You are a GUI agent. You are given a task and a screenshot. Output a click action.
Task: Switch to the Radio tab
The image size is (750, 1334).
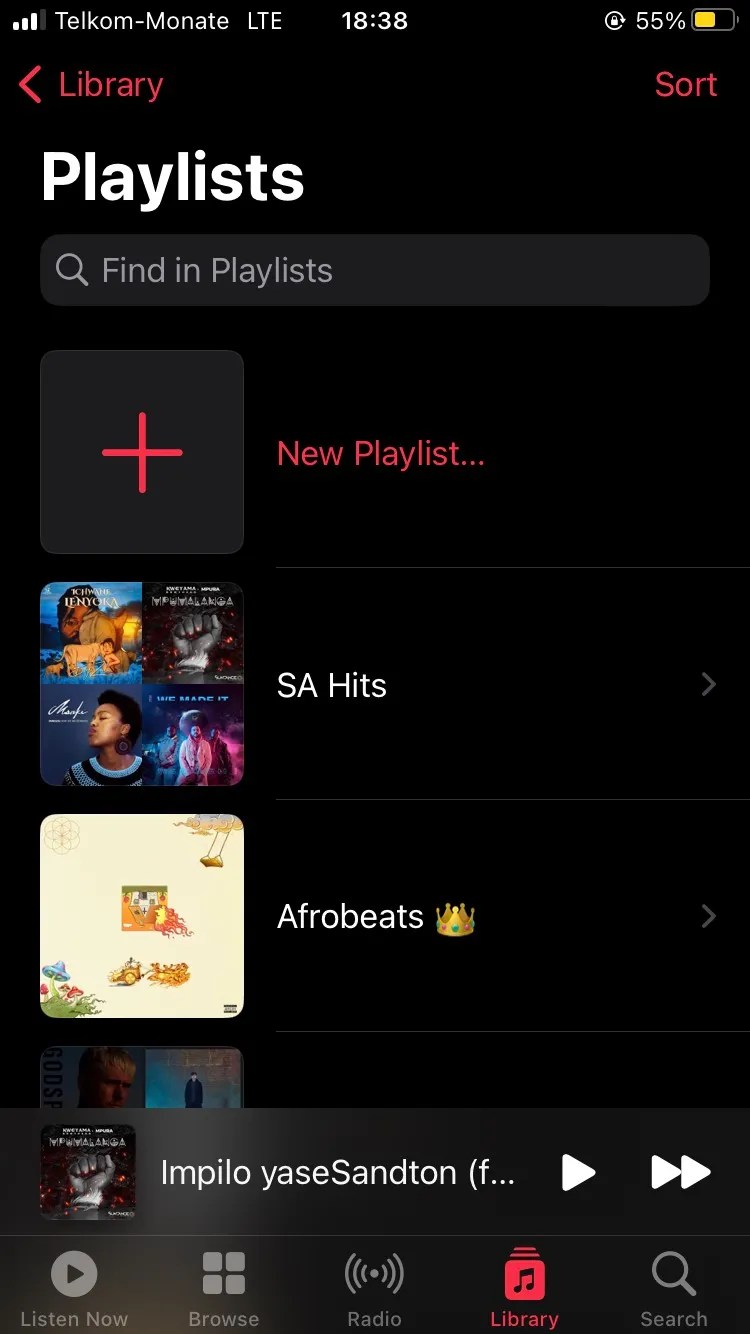(374, 1285)
